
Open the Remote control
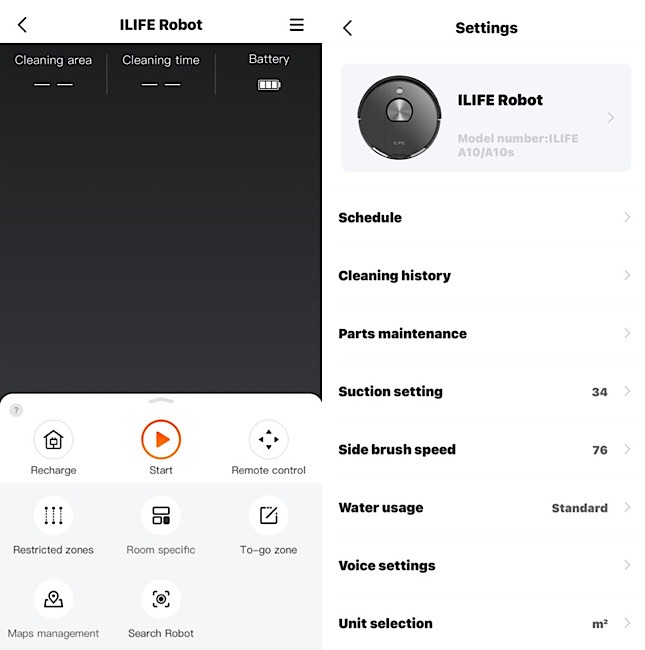[268, 439]
